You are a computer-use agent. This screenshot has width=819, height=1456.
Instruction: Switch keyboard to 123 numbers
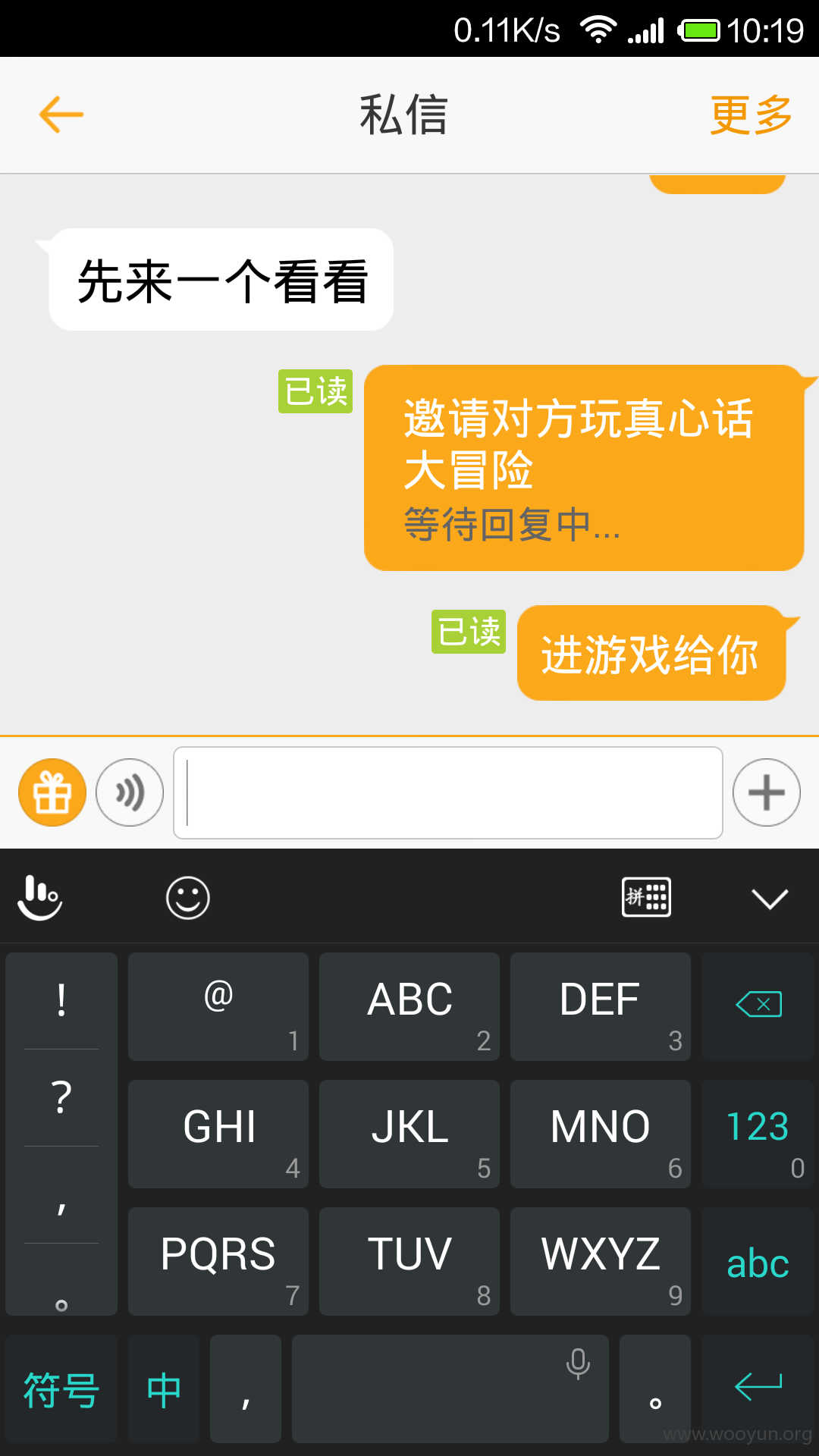[758, 1134]
